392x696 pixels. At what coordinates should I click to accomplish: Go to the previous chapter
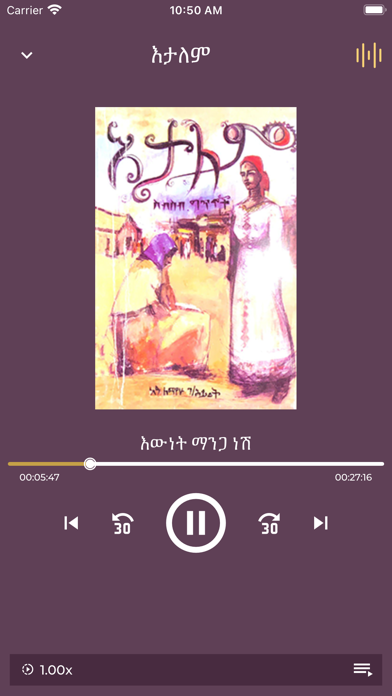71,523
